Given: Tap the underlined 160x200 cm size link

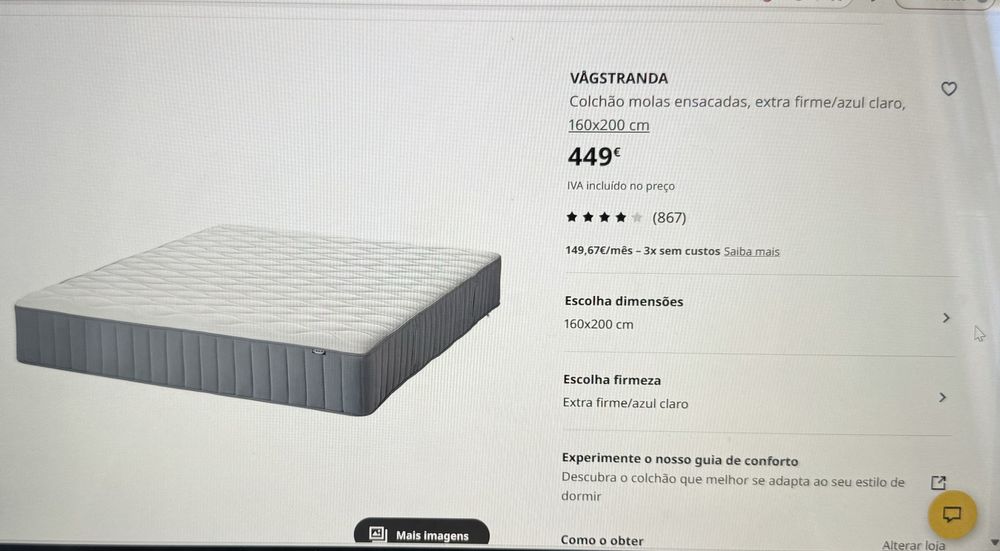Looking at the screenshot, I should pyautogui.click(x=609, y=125).
